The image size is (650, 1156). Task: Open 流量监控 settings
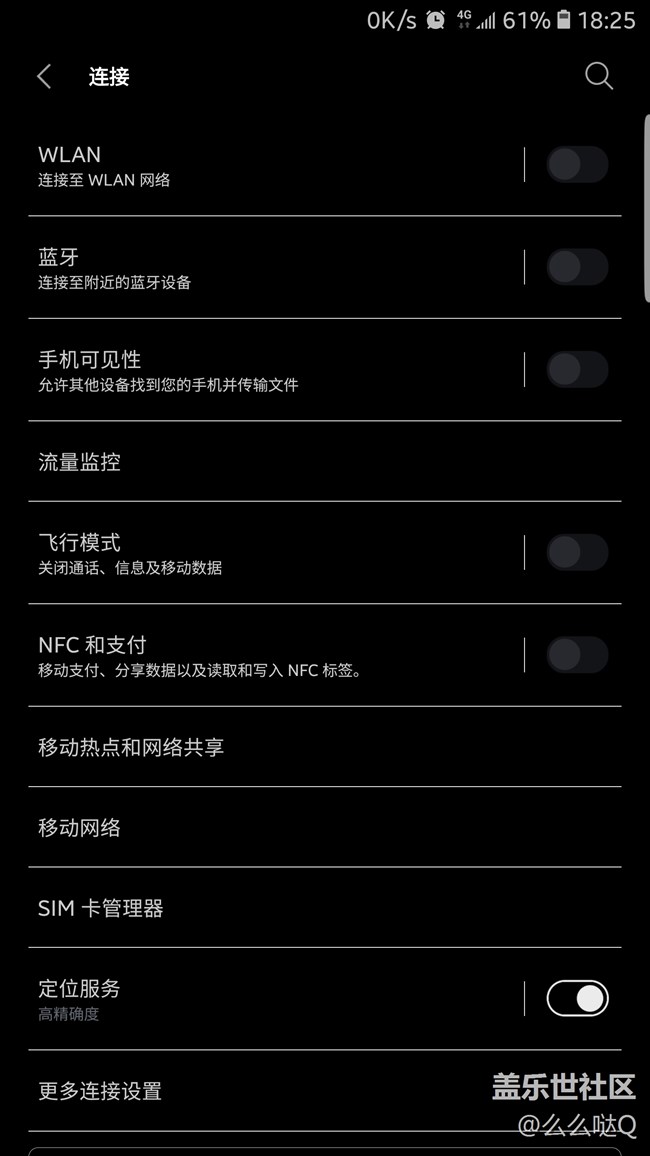(325, 462)
